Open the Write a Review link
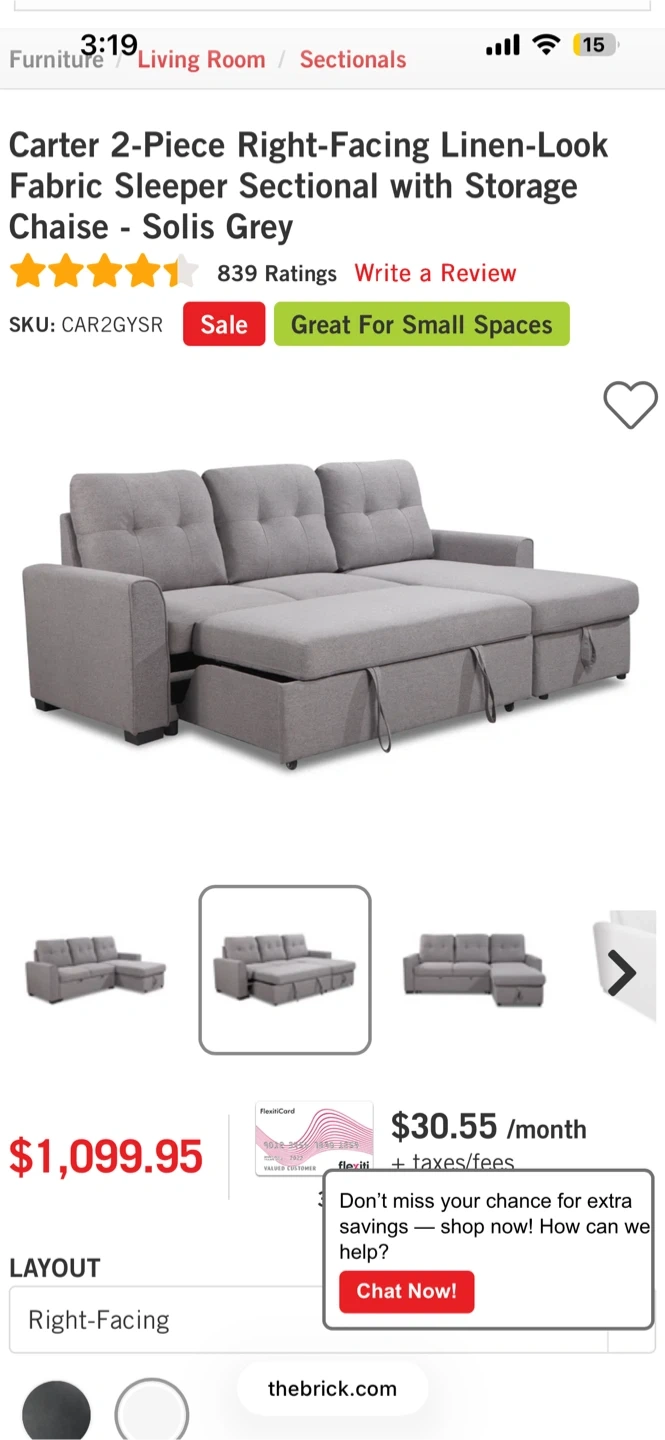 coord(435,273)
